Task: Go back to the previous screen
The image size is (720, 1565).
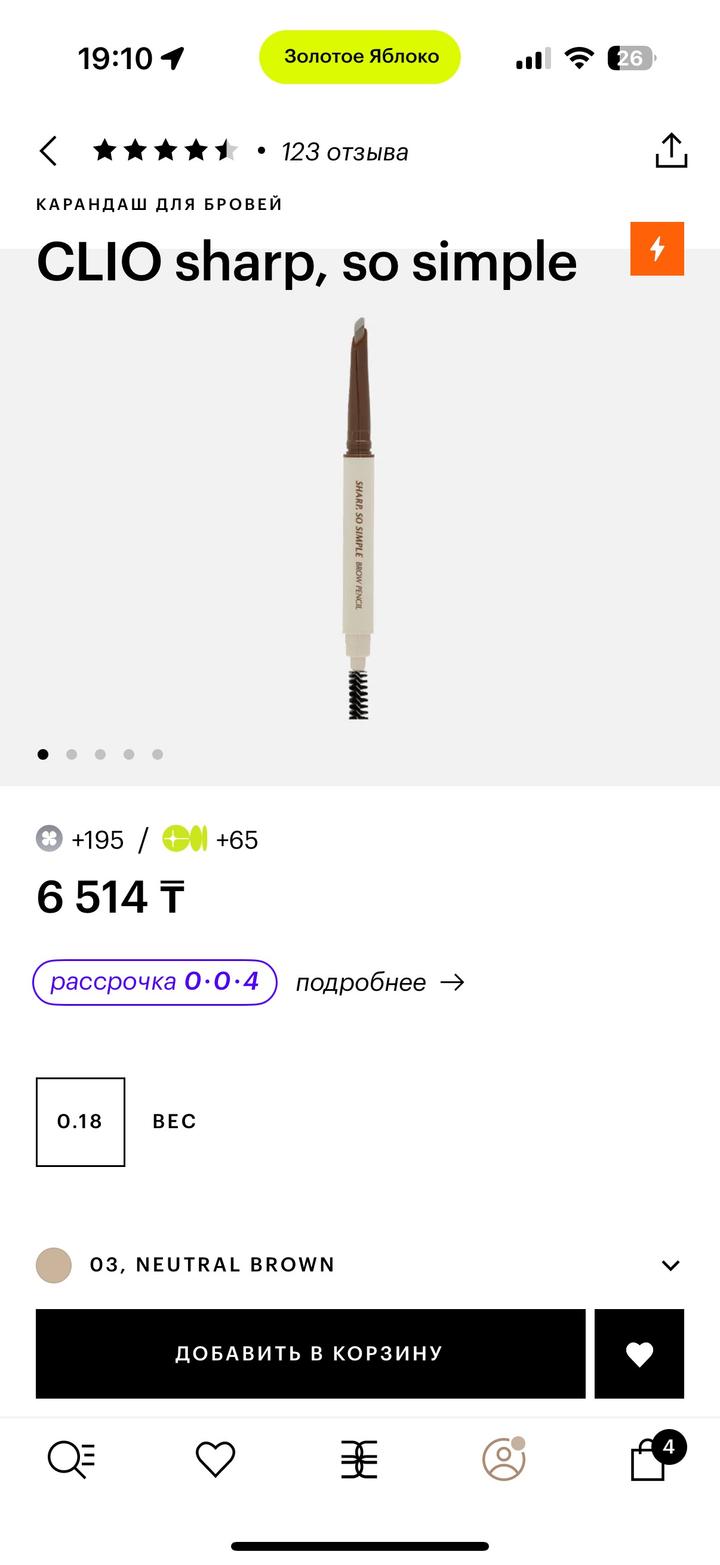Action: click(48, 151)
